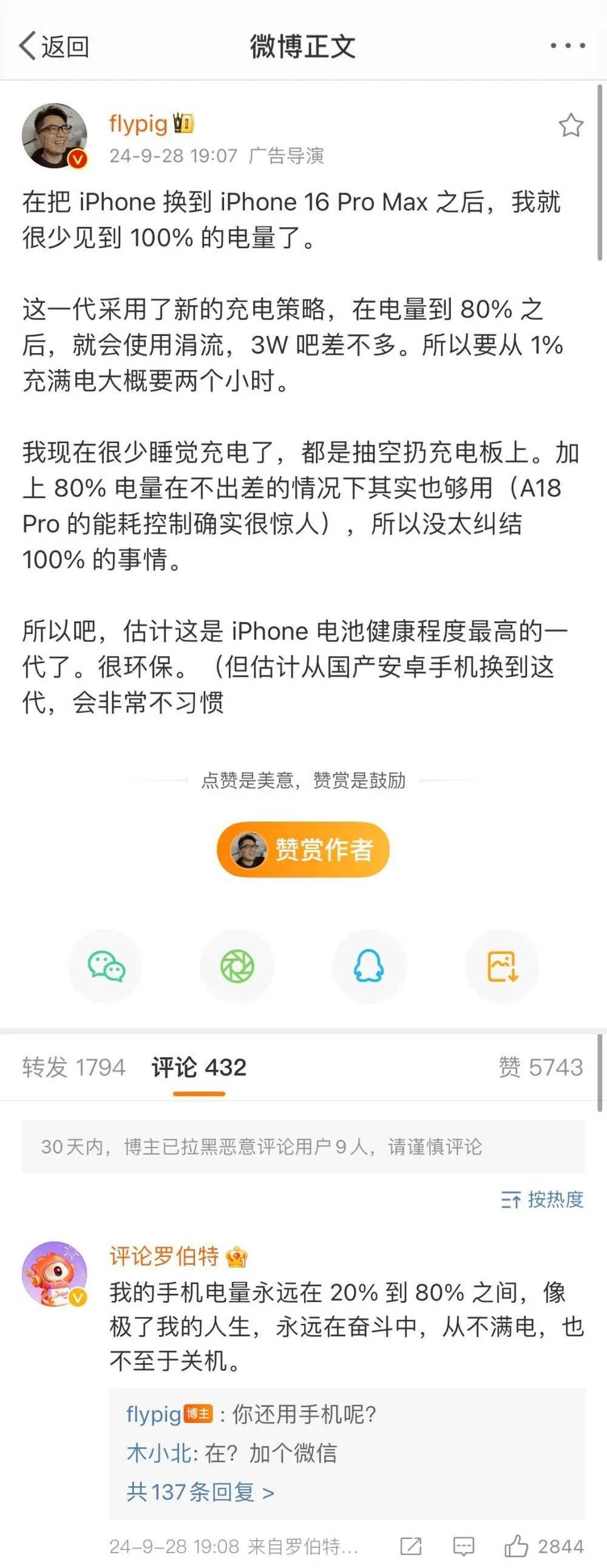The width and height of the screenshot is (607, 1568).
Task: Share post to QQ
Action: [x=369, y=966]
